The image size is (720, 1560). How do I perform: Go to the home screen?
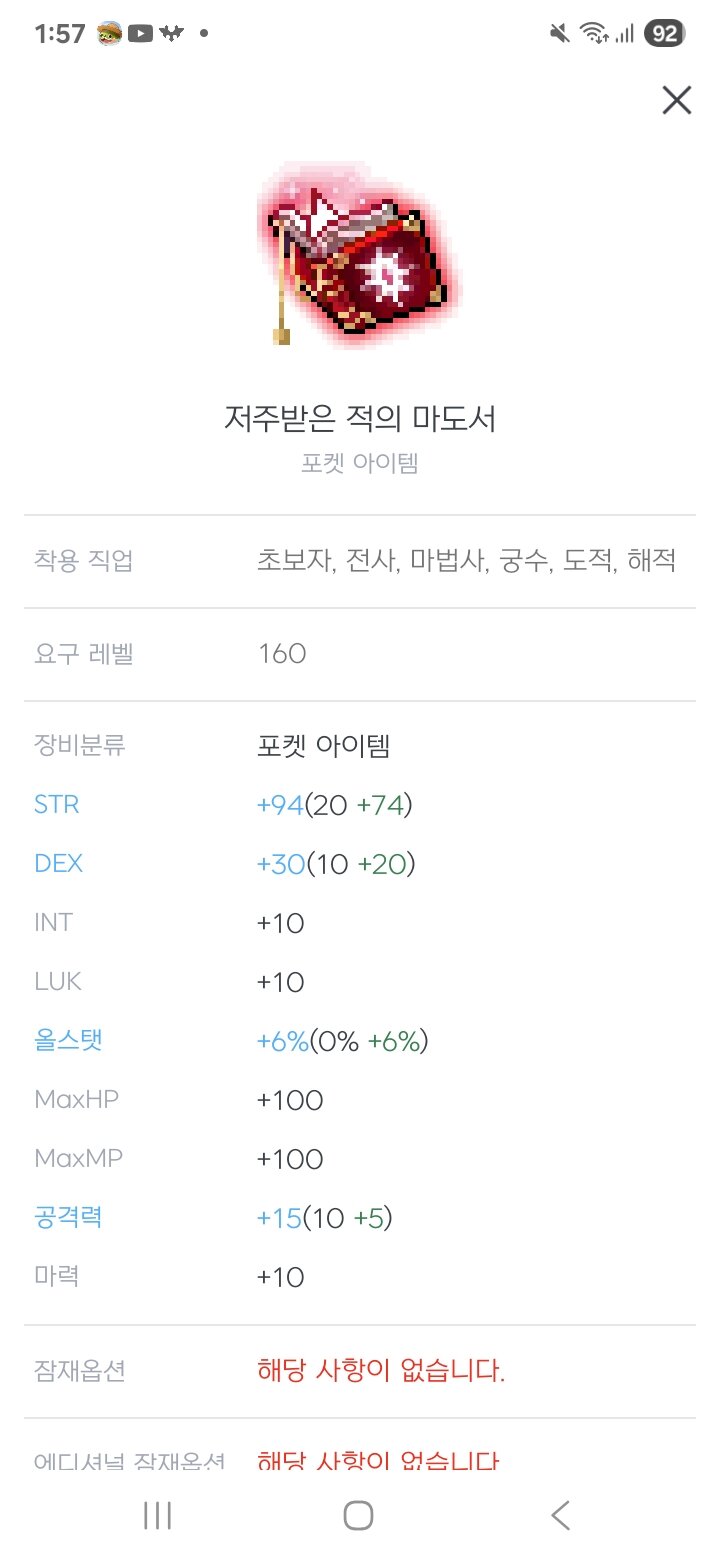(358, 1515)
